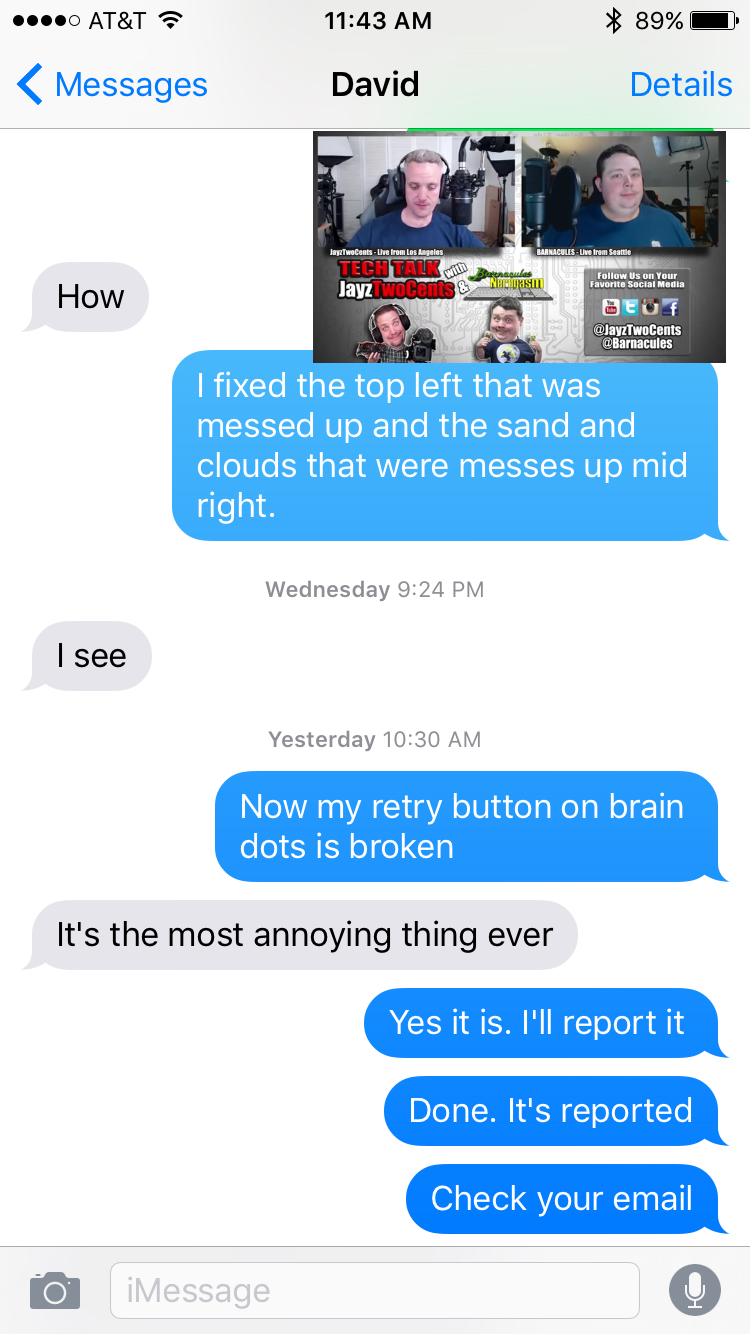This screenshot has width=750, height=1334.
Task: Tap the iMessage text field
Action: [374, 1290]
